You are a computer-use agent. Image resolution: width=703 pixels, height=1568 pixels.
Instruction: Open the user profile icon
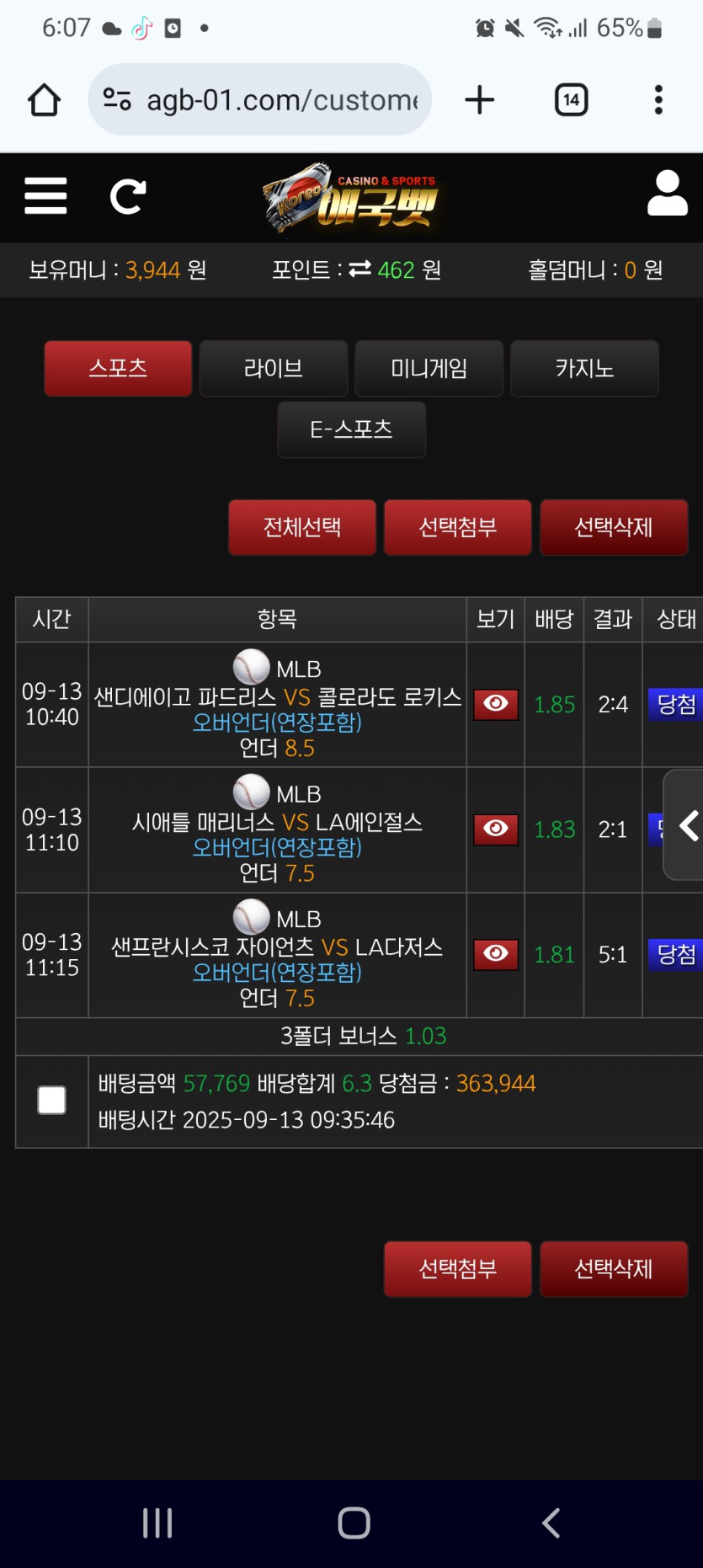pos(667,194)
